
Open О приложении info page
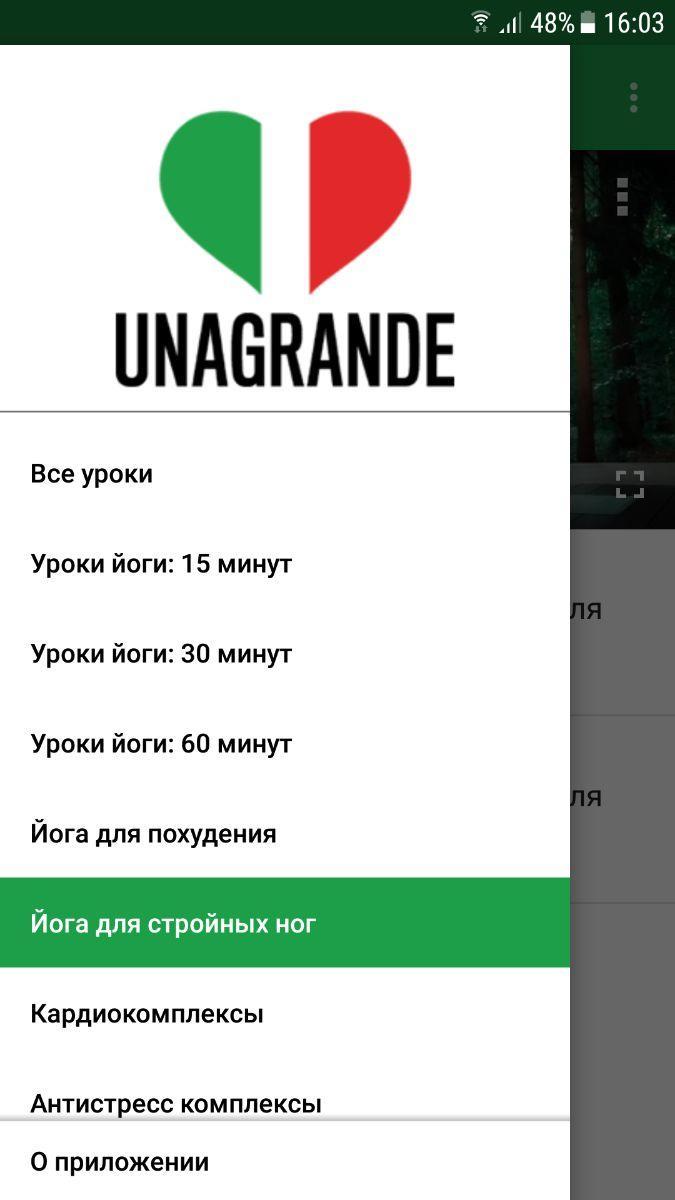point(285,1162)
